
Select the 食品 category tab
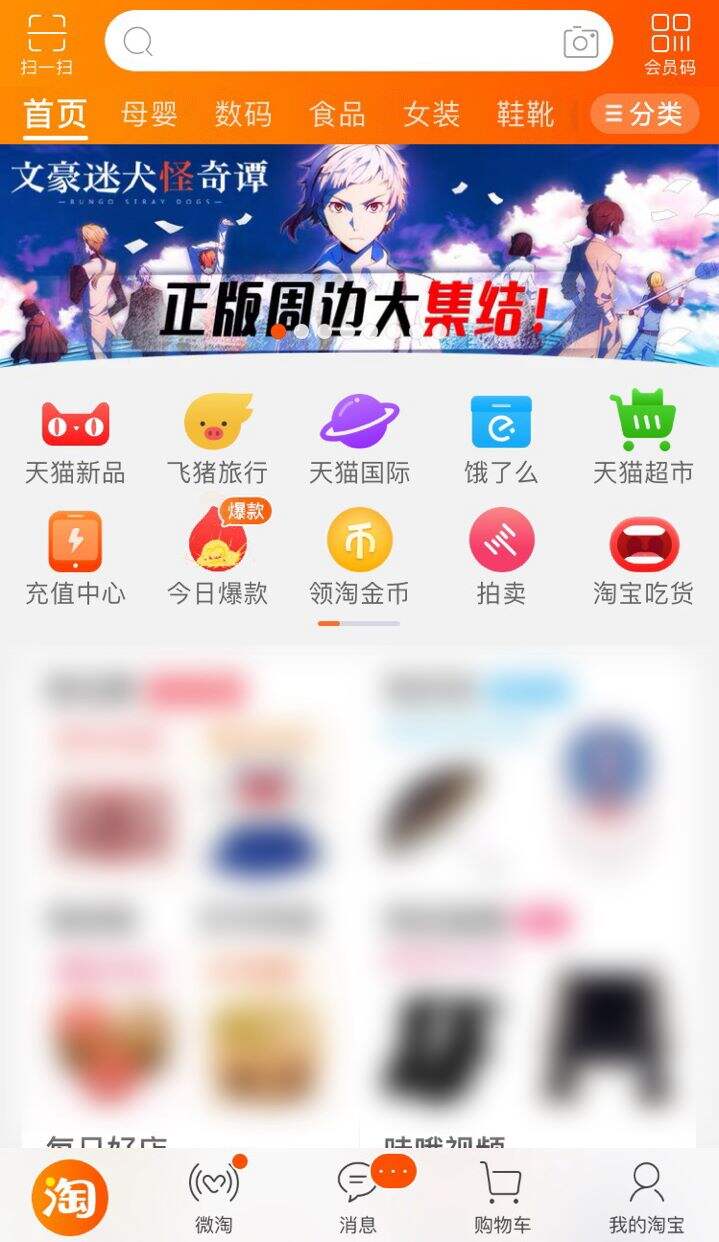point(337,114)
